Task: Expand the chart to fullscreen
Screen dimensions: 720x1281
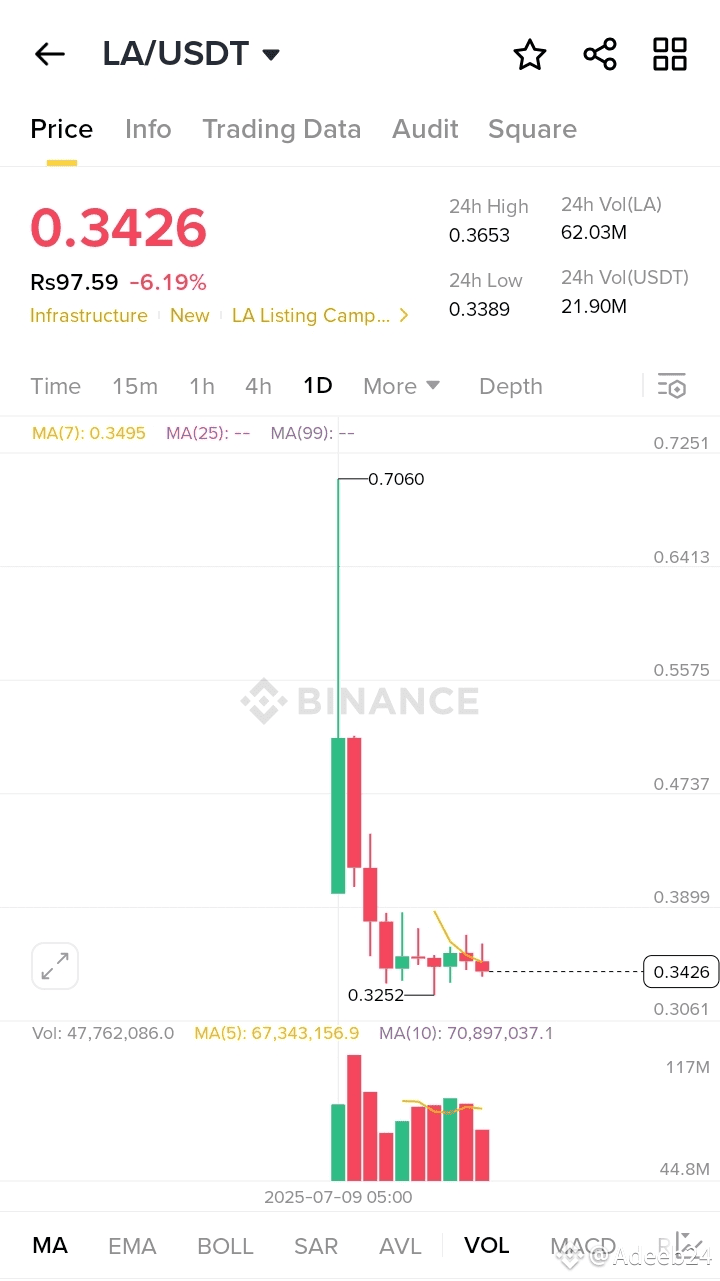Action: [x=55, y=966]
